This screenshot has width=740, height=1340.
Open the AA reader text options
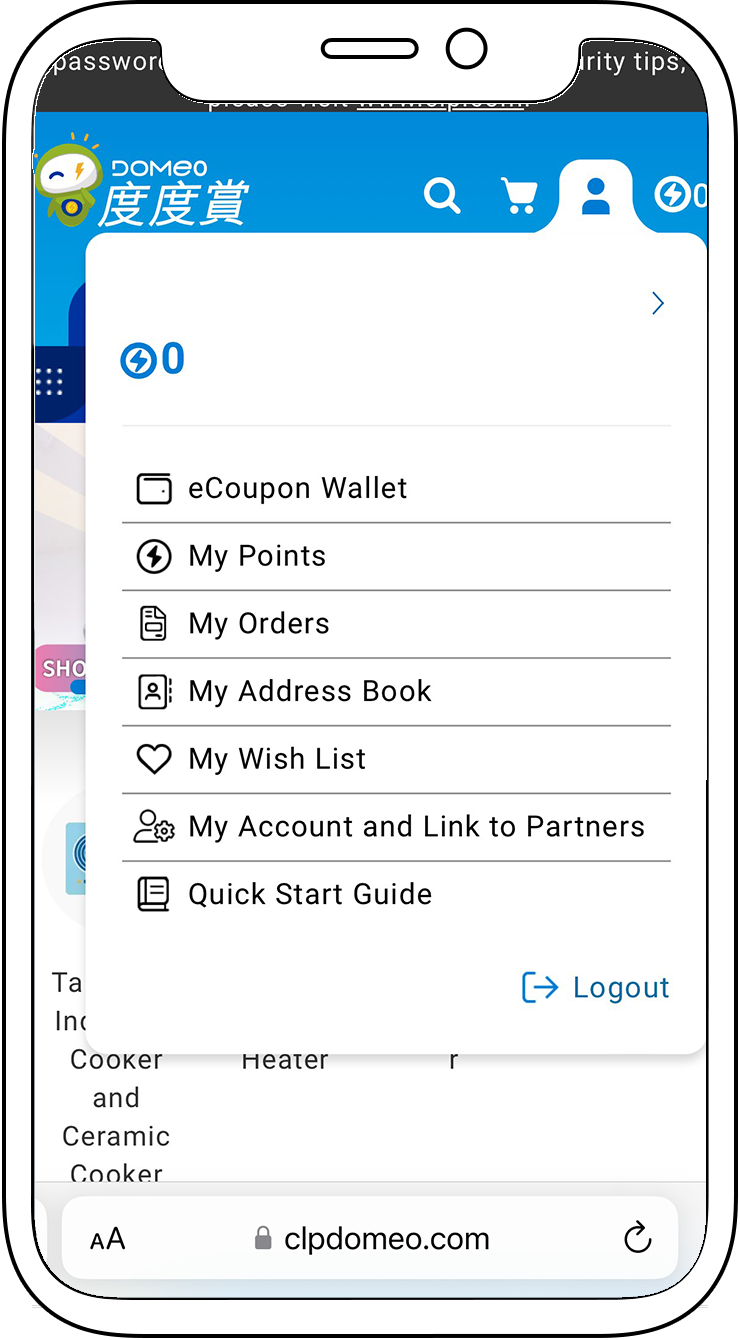[x=108, y=1240]
